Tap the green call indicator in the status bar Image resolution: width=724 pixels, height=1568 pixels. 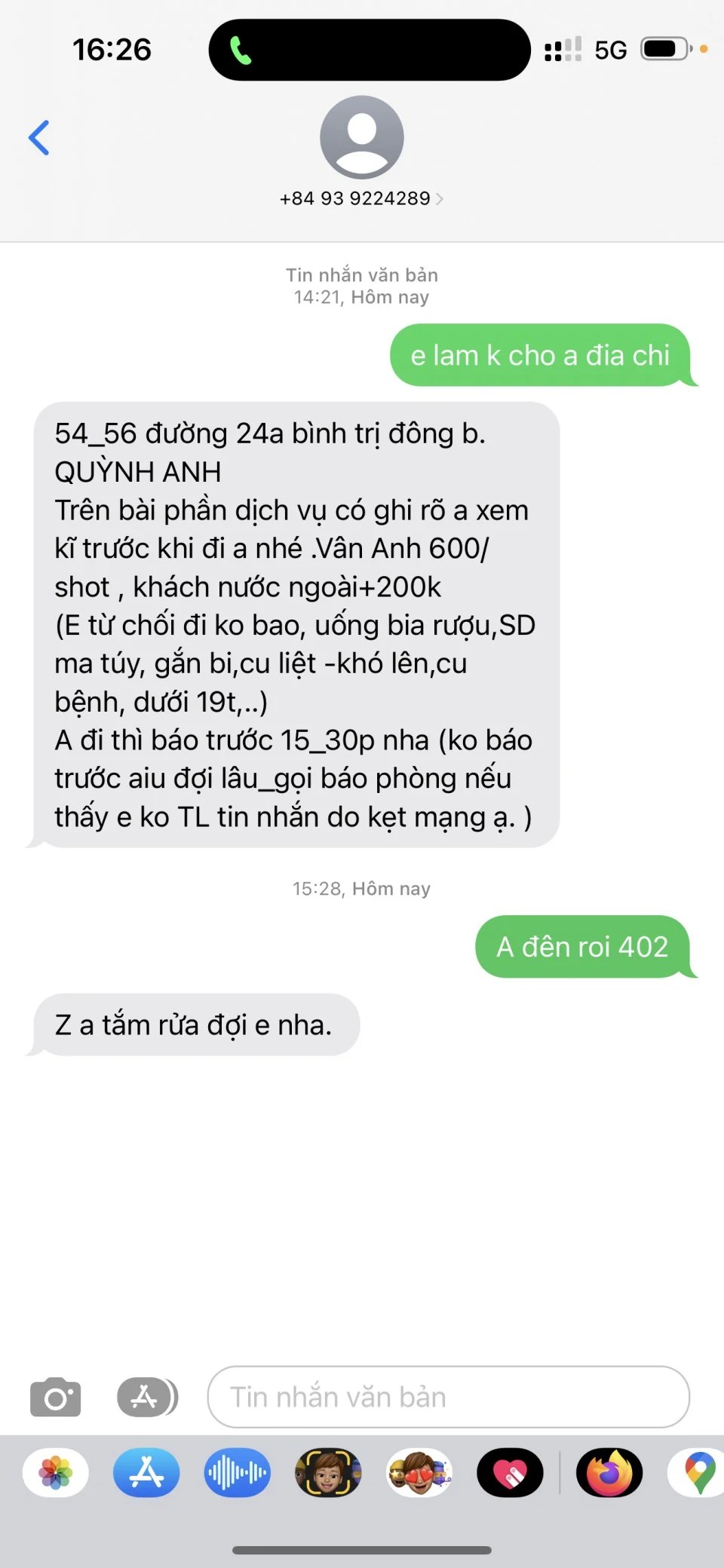point(241,51)
